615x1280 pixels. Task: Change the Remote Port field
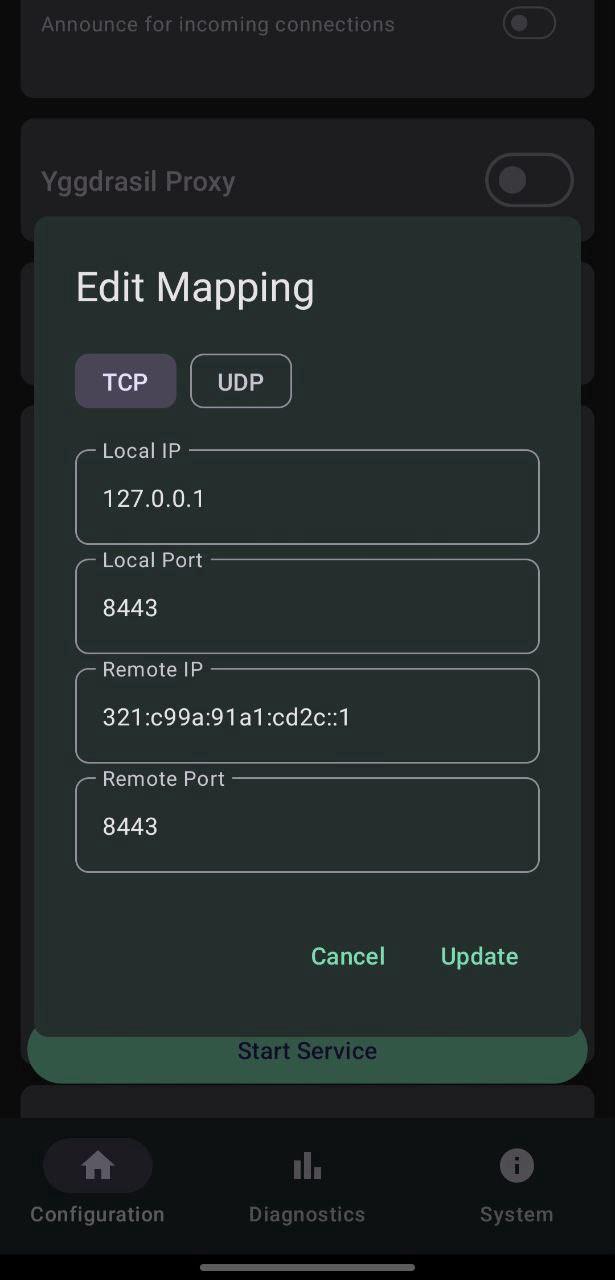tap(307, 826)
